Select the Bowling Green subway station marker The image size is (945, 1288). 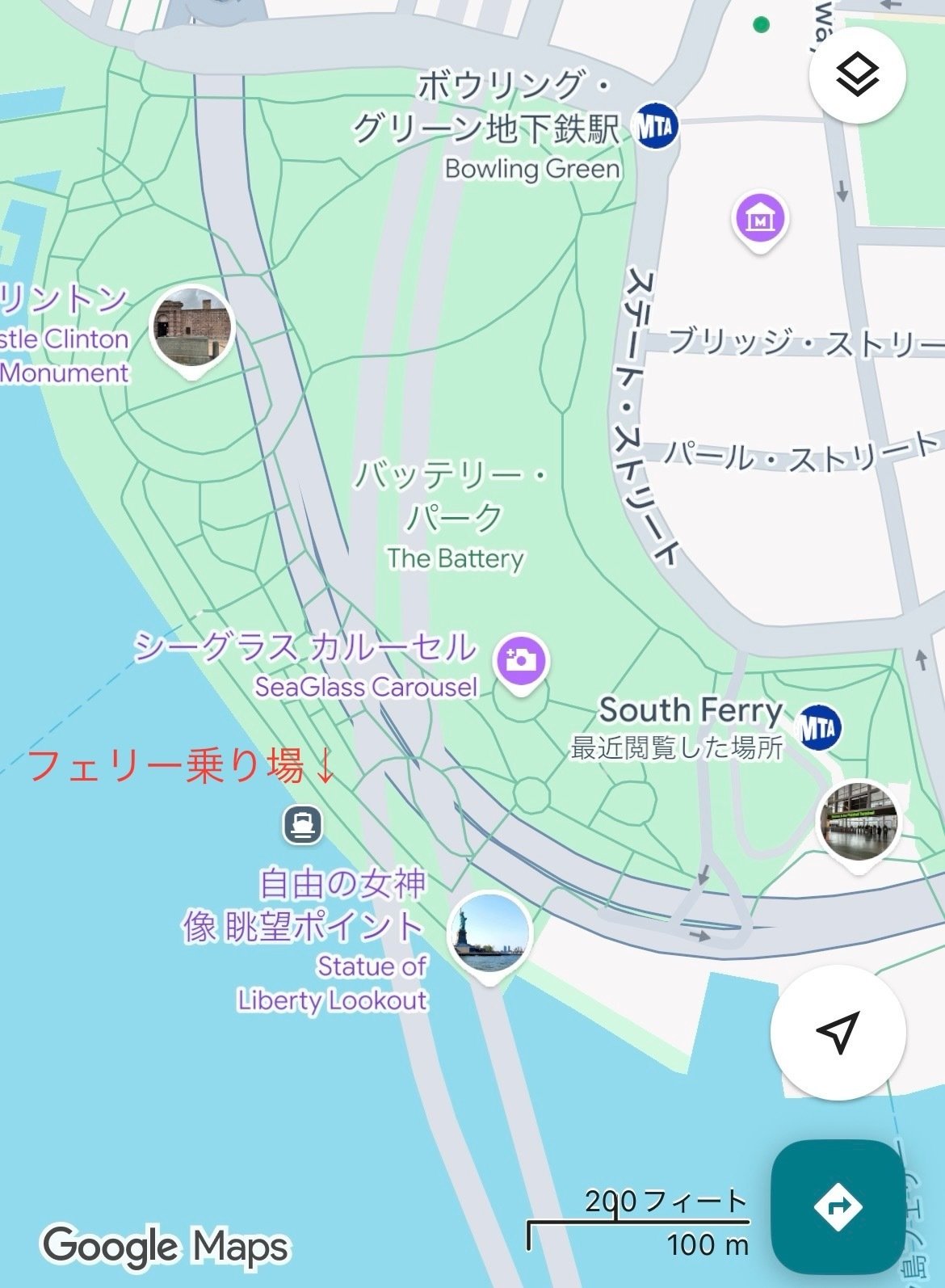656,127
